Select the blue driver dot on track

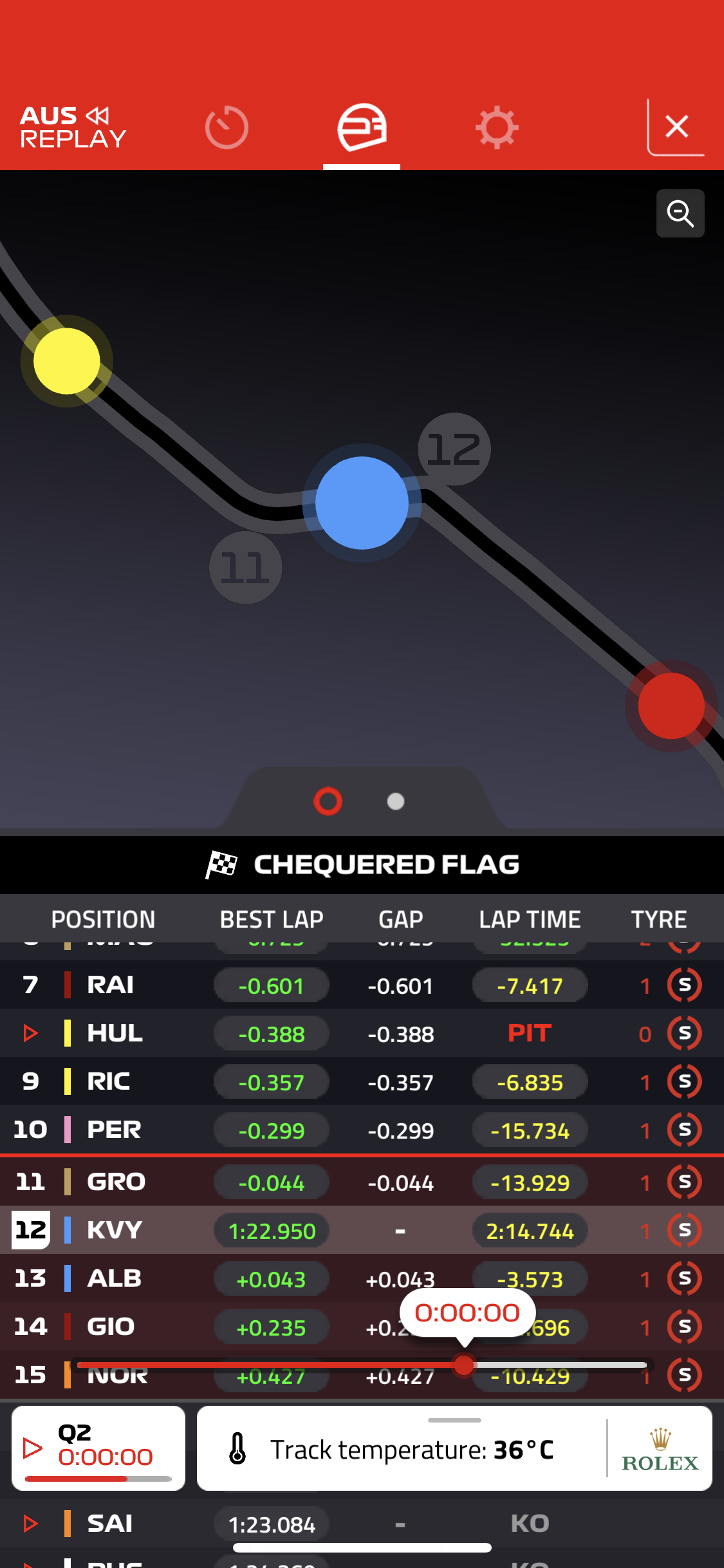(x=362, y=503)
